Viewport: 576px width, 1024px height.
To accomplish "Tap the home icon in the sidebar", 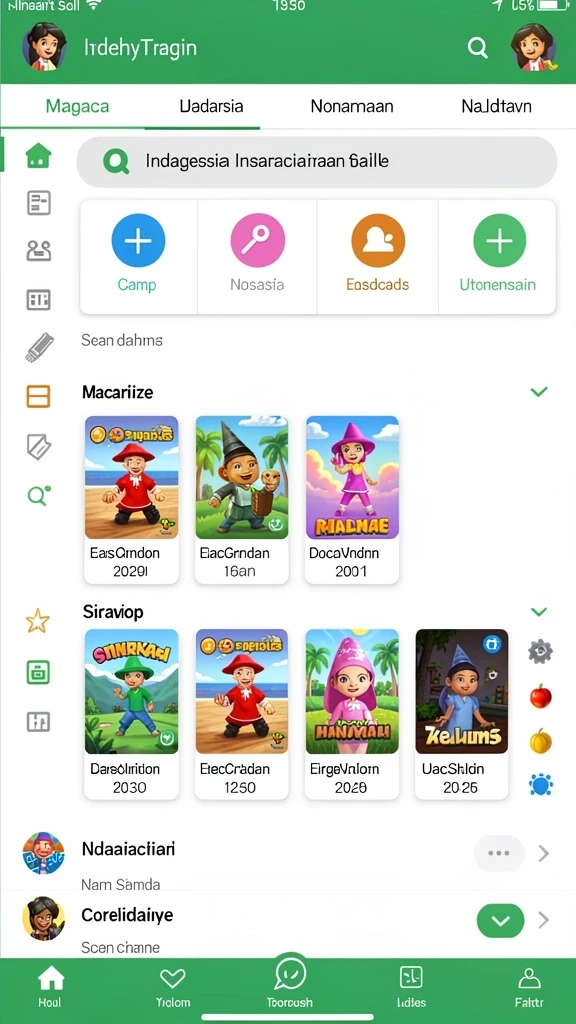I will 39,155.
